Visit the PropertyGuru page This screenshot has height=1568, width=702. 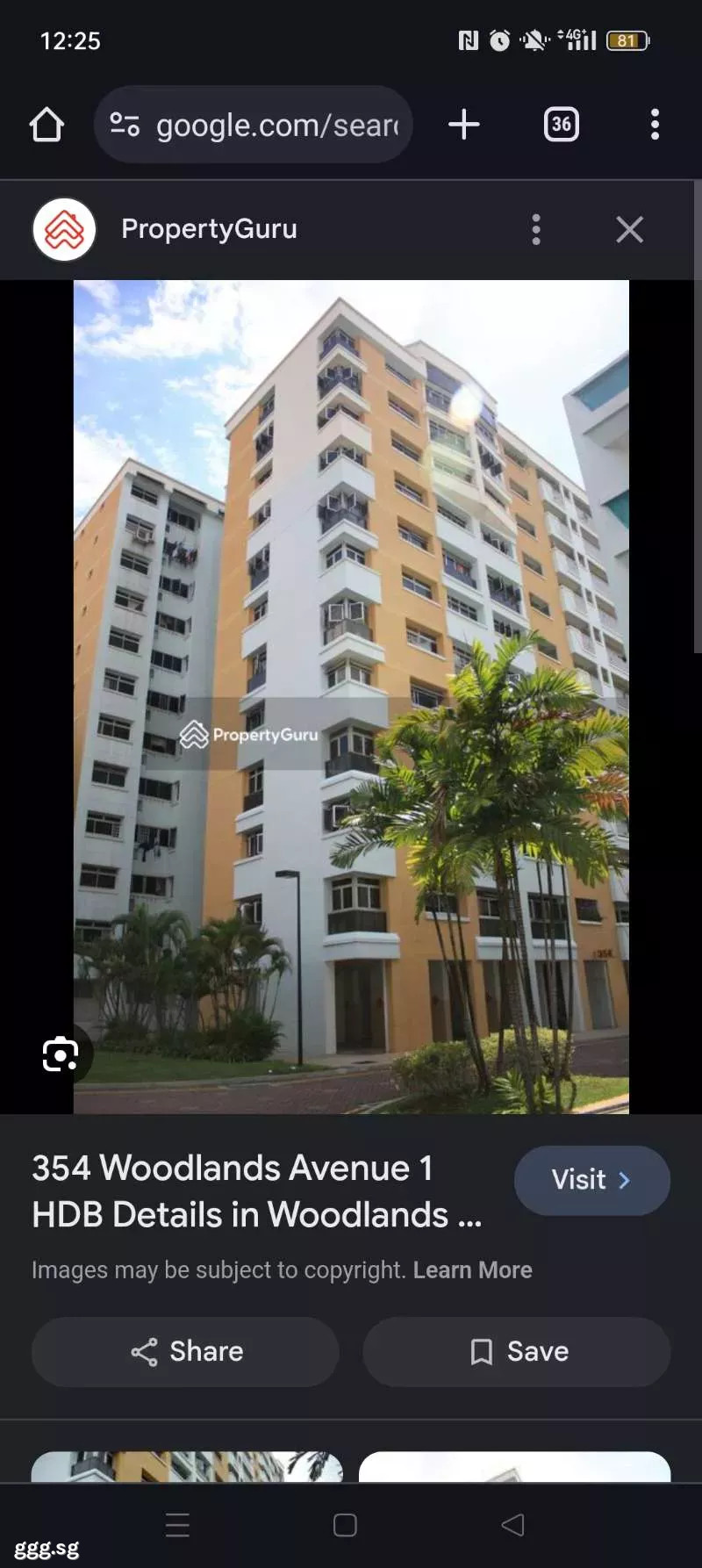(592, 1180)
